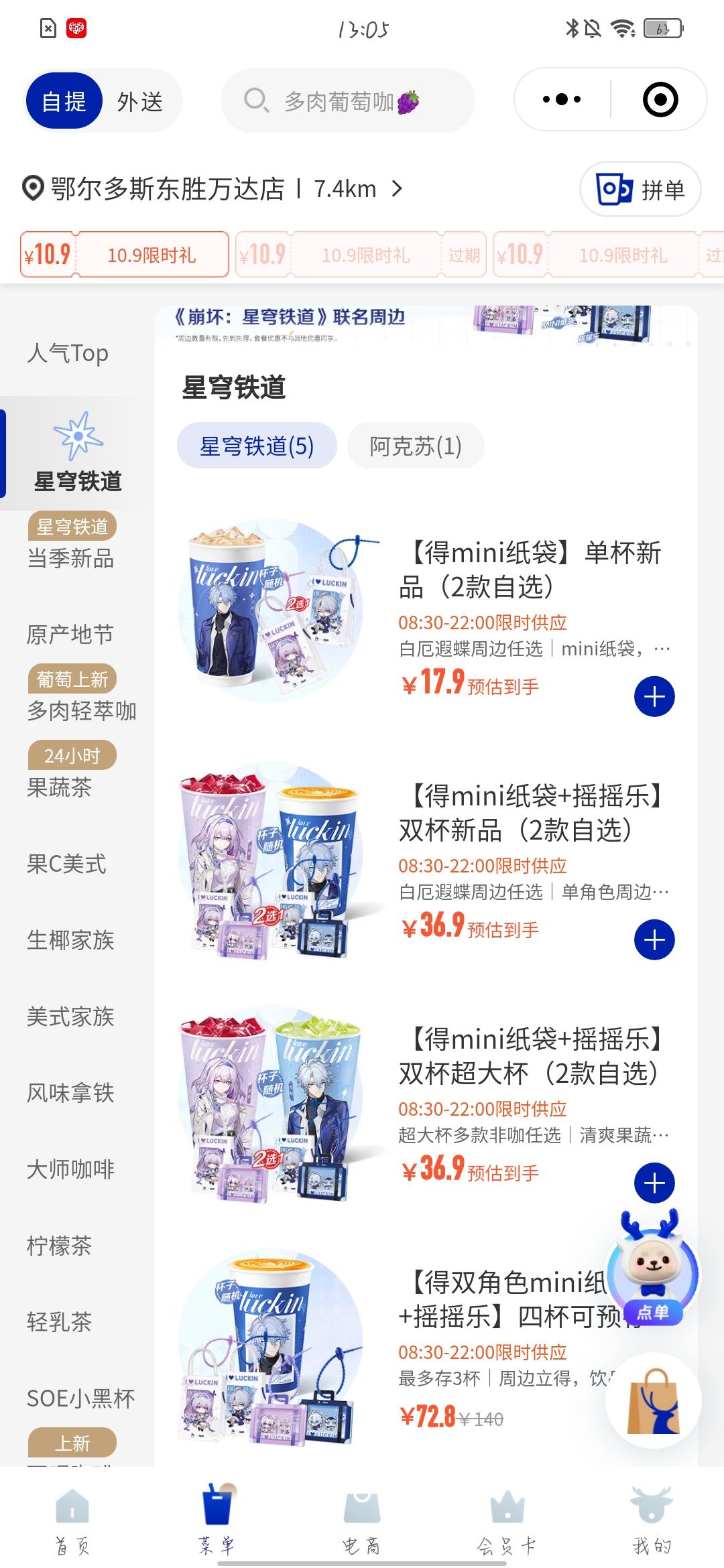The width and height of the screenshot is (724, 1568).
Task: Browse the 果蔬茶 category
Action: coord(59,787)
